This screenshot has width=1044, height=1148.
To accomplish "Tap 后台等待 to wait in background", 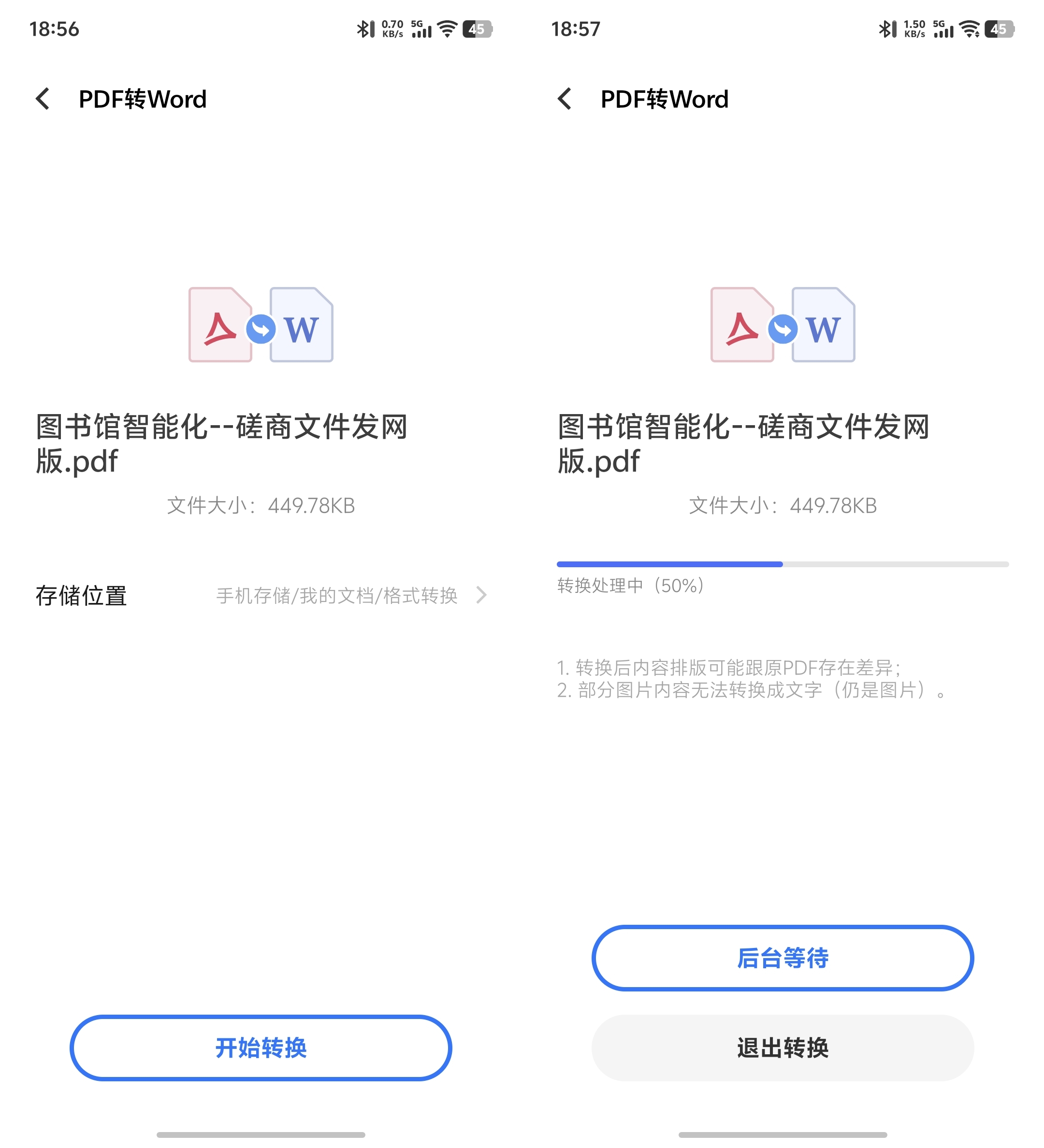I will pos(782,958).
